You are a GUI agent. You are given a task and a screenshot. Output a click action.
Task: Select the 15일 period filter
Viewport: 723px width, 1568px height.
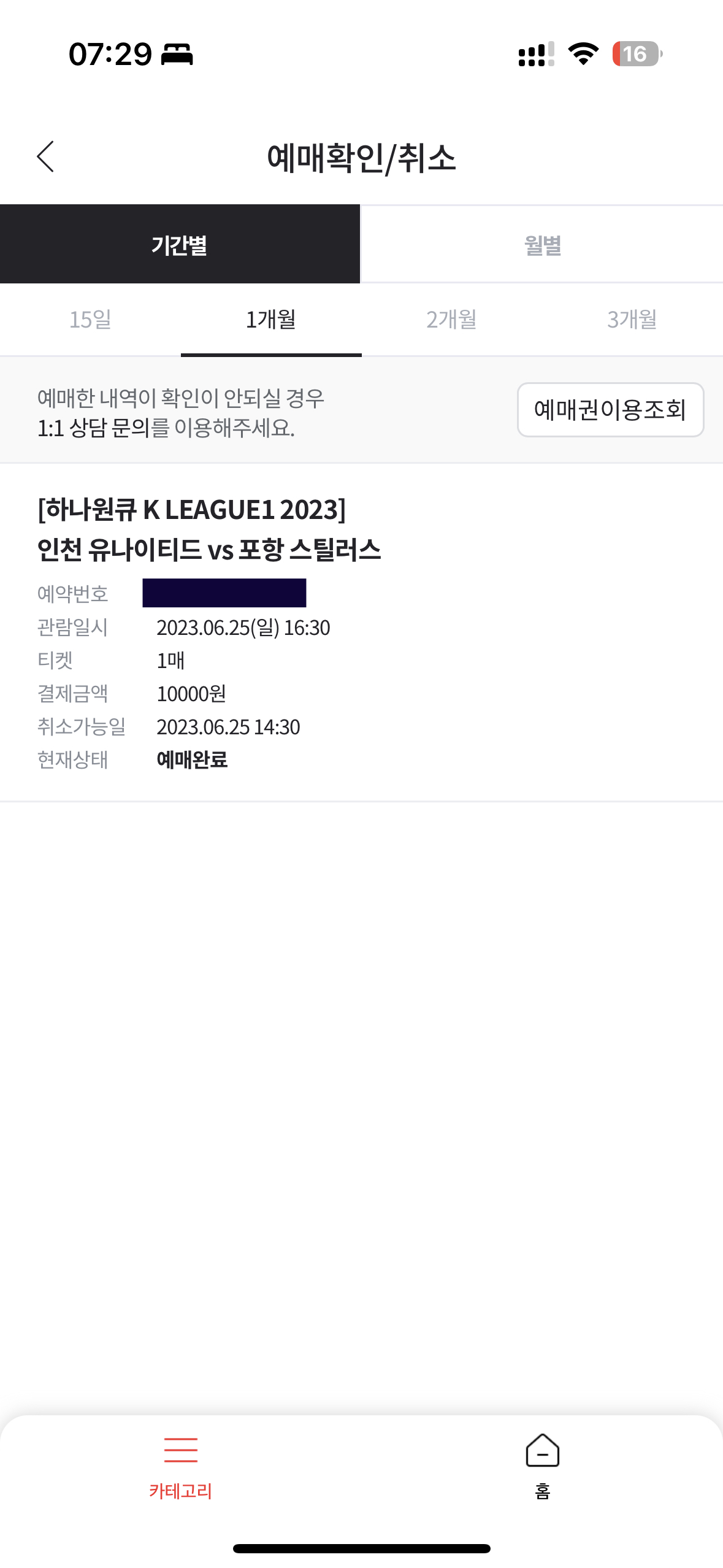pyautogui.click(x=90, y=320)
